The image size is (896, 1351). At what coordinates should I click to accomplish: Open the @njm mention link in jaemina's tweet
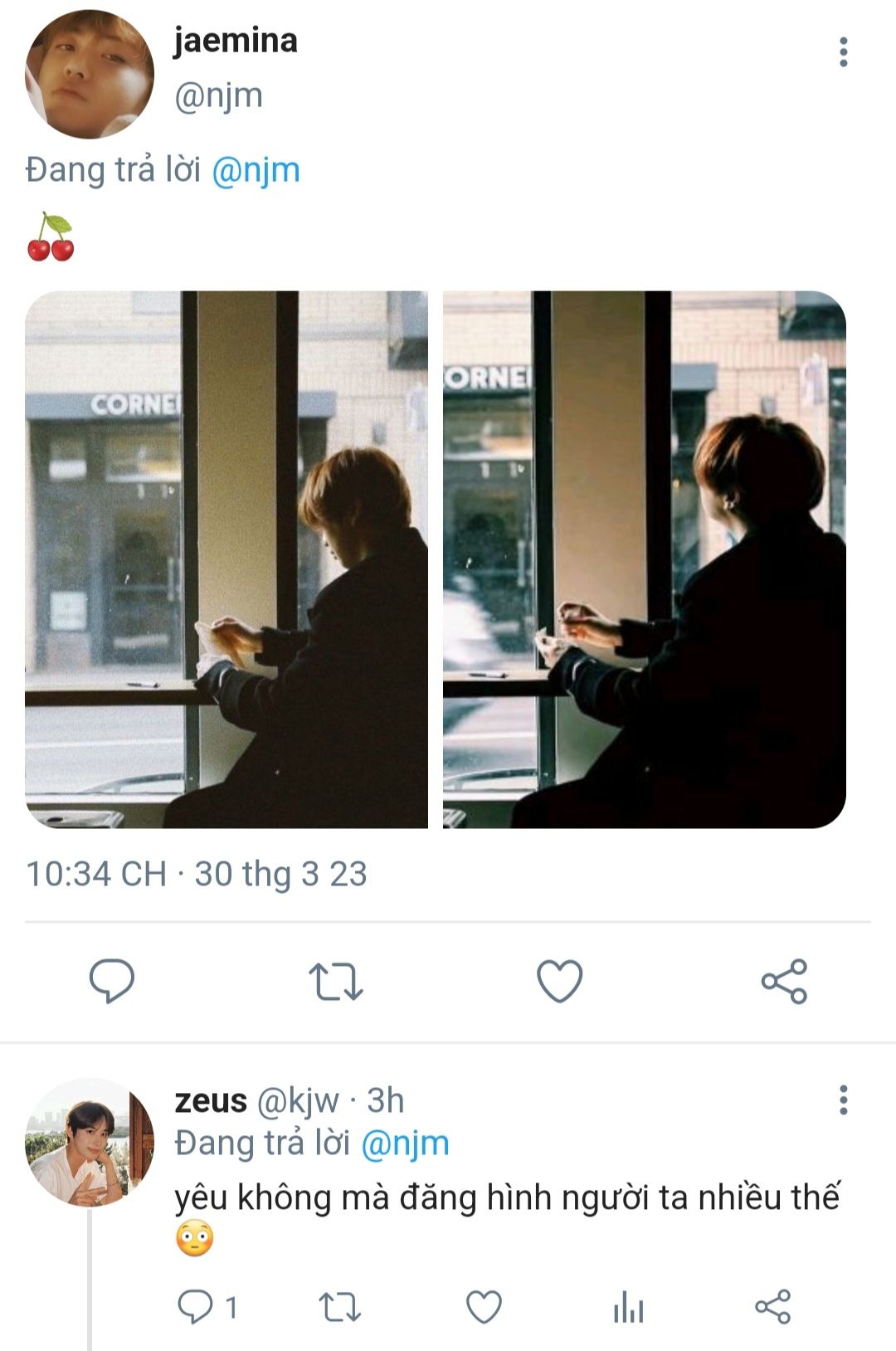[256, 170]
